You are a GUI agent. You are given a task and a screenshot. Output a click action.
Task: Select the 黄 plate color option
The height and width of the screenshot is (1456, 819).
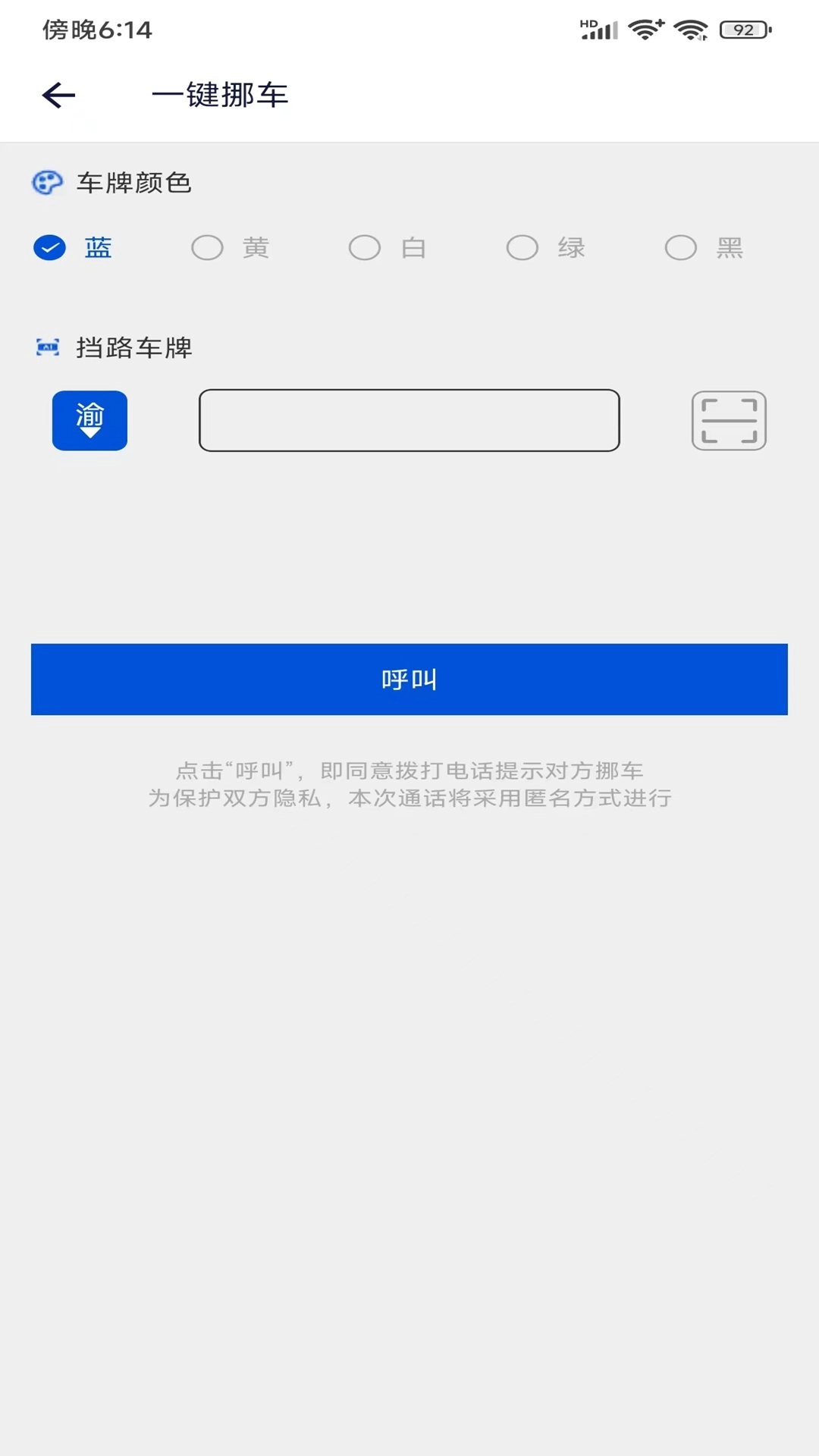click(x=231, y=247)
